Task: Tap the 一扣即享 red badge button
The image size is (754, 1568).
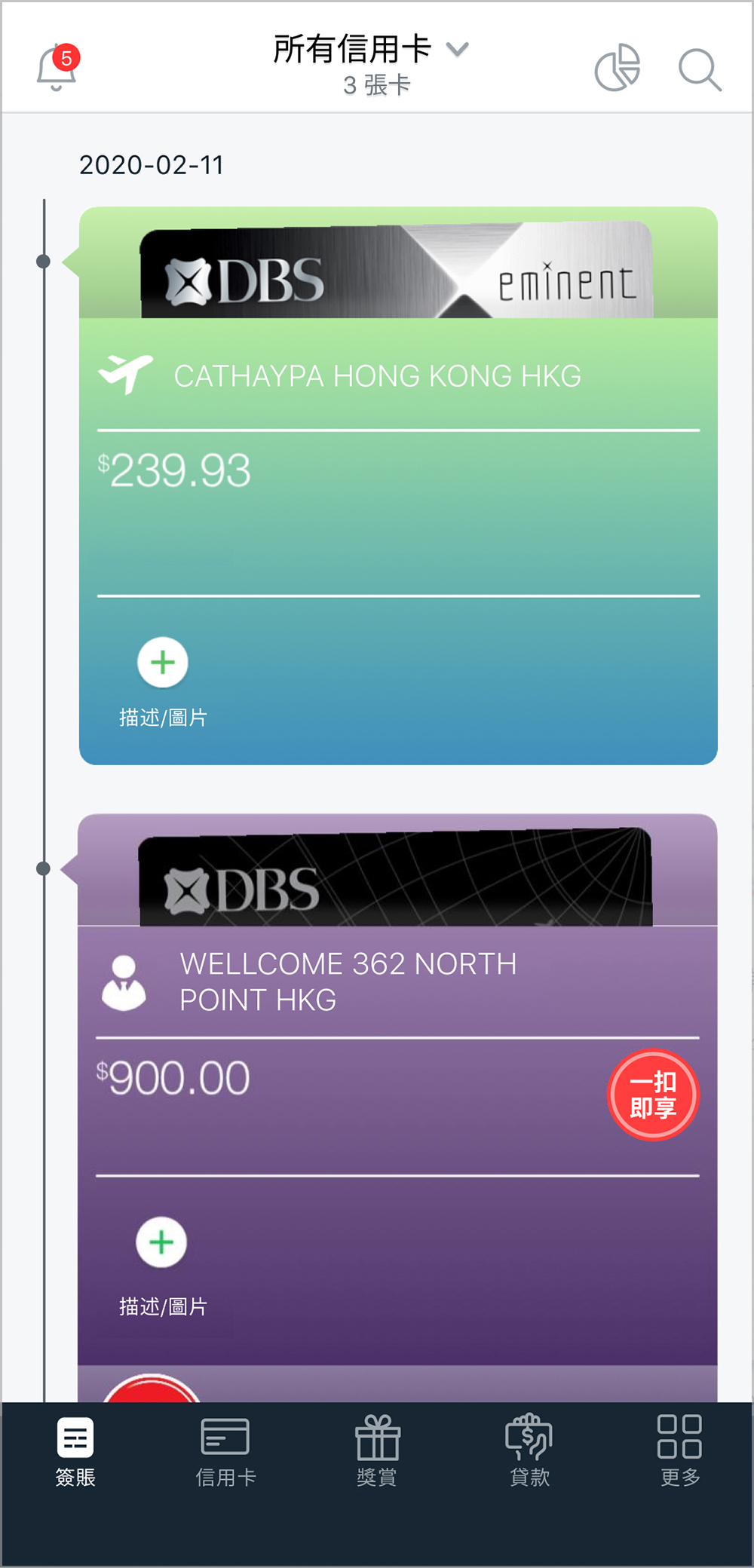Action: [x=653, y=1095]
